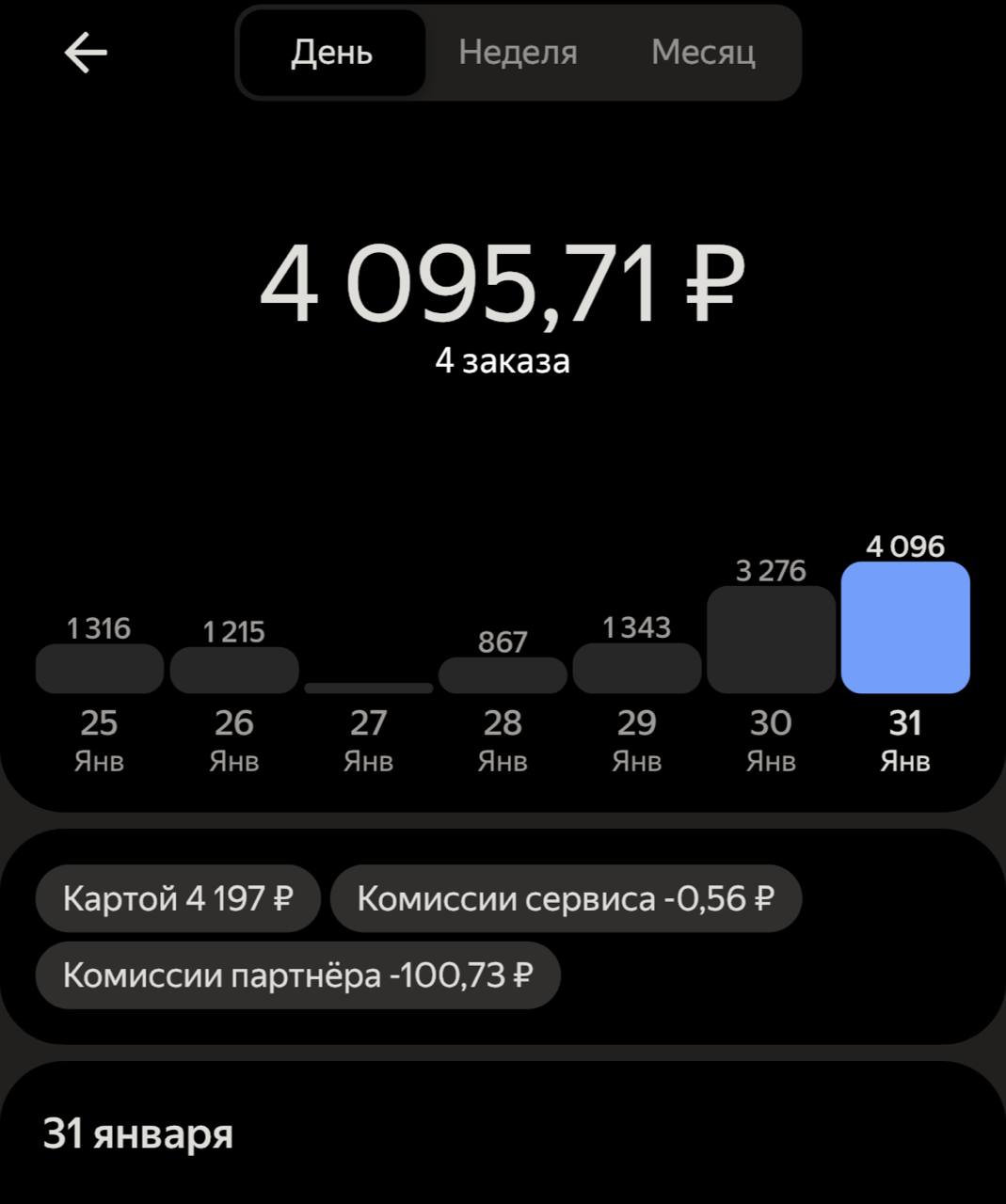This screenshot has width=1006, height=1204.
Task: Select the 29 Янв bar
Action: (x=637, y=669)
